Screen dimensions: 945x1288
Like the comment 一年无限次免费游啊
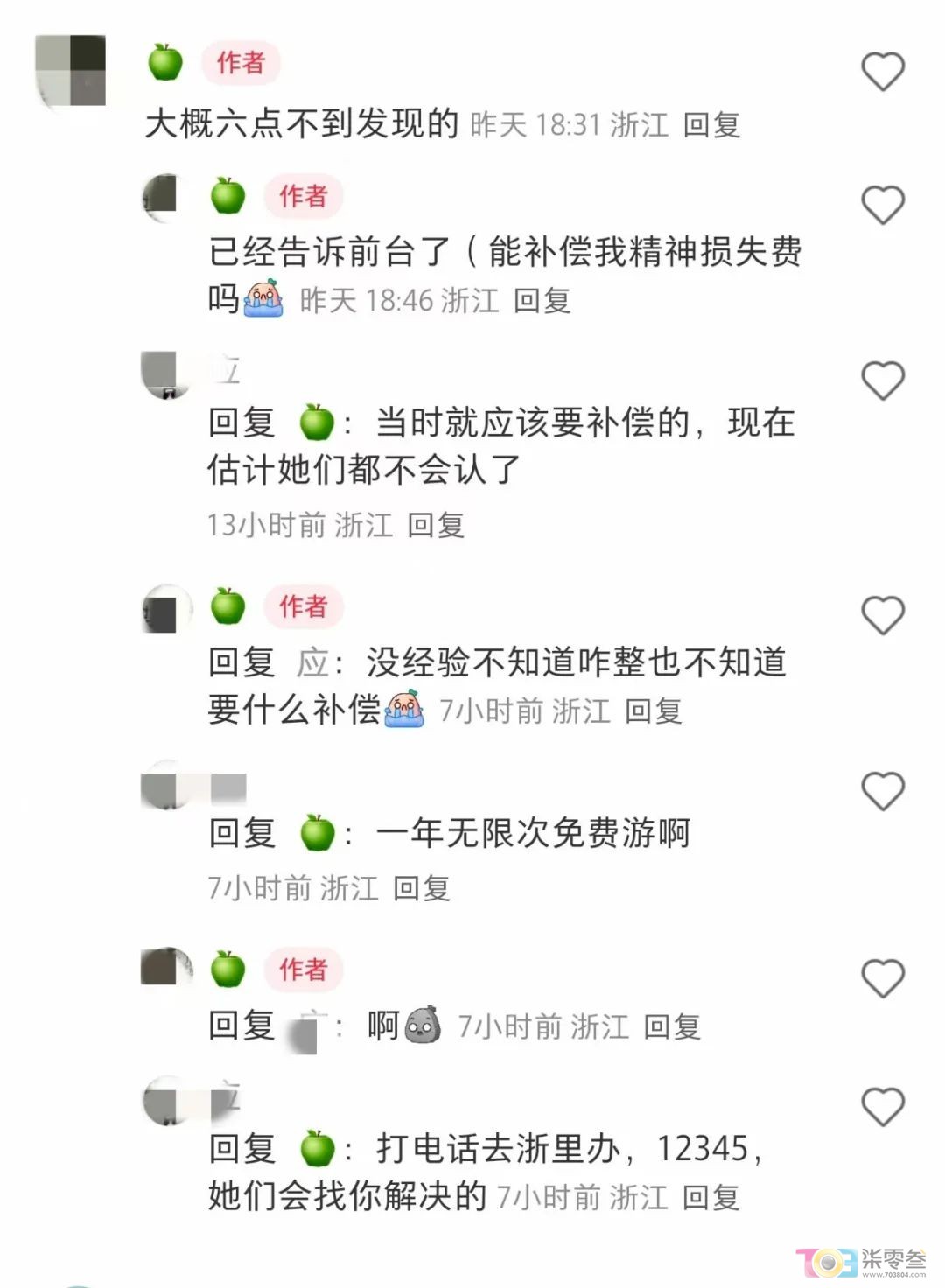pos(882,792)
